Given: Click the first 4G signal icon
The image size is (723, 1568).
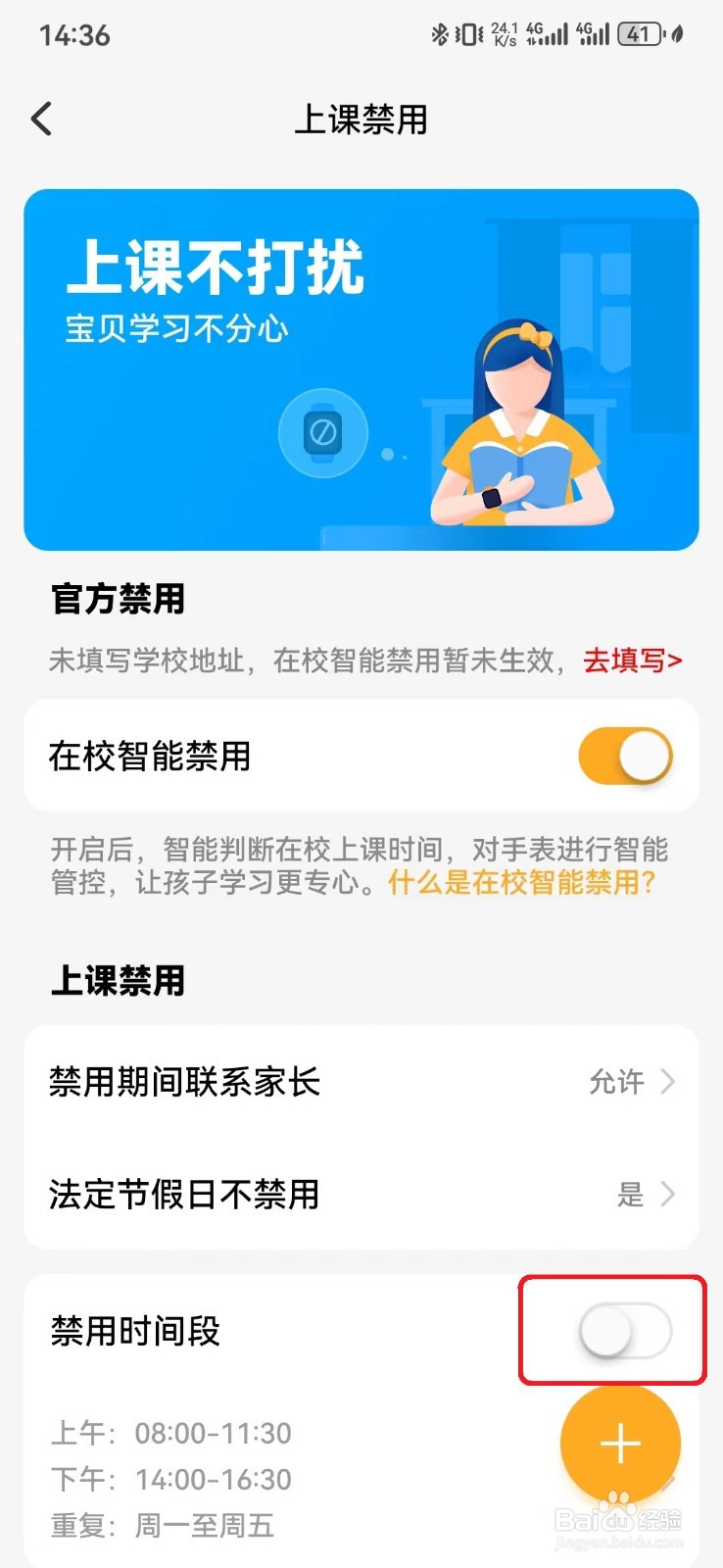Looking at the screenshot, I should [x=547, y=33].
